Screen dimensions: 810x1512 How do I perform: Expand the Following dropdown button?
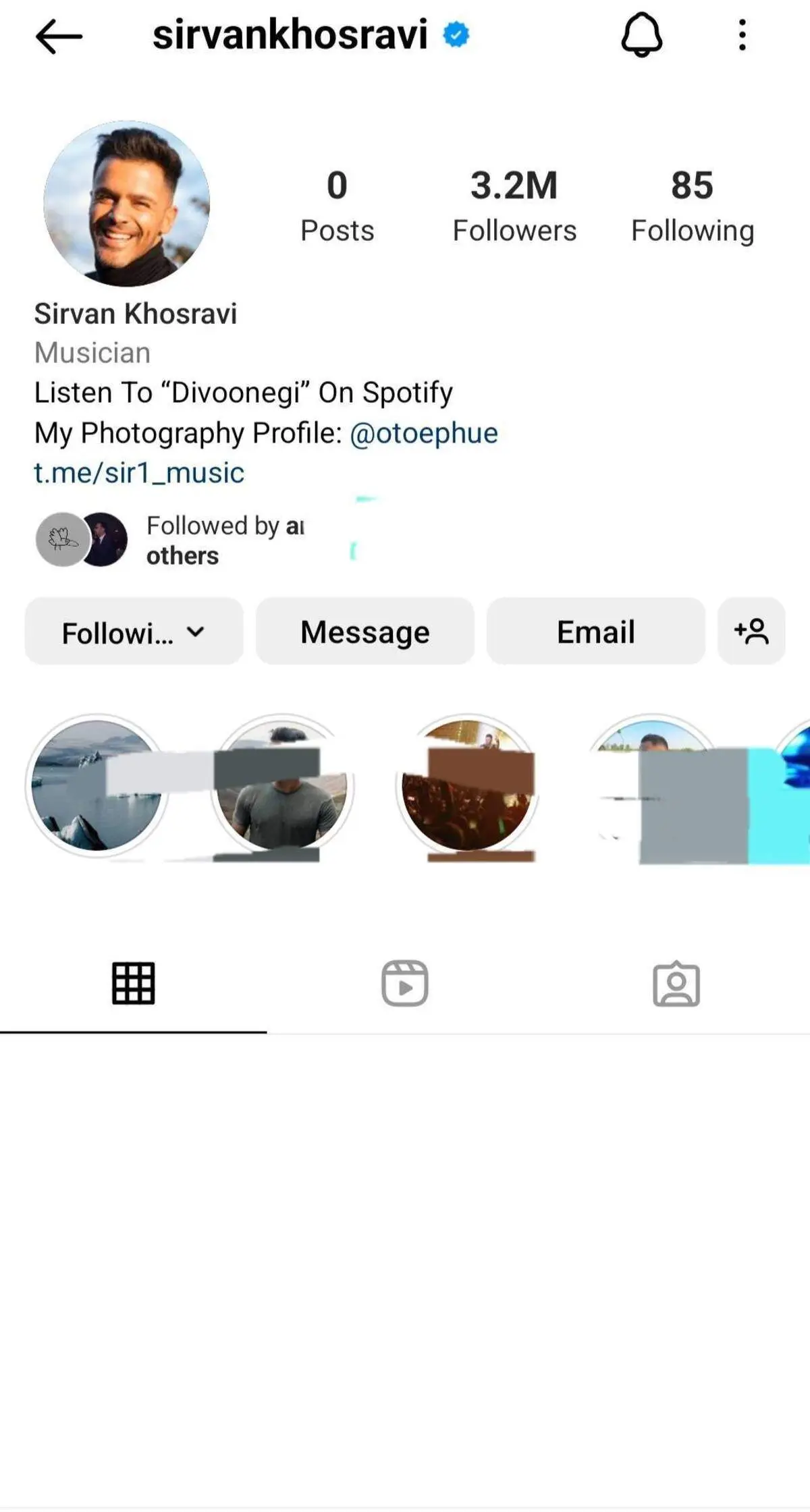click(x=134, y=632)
